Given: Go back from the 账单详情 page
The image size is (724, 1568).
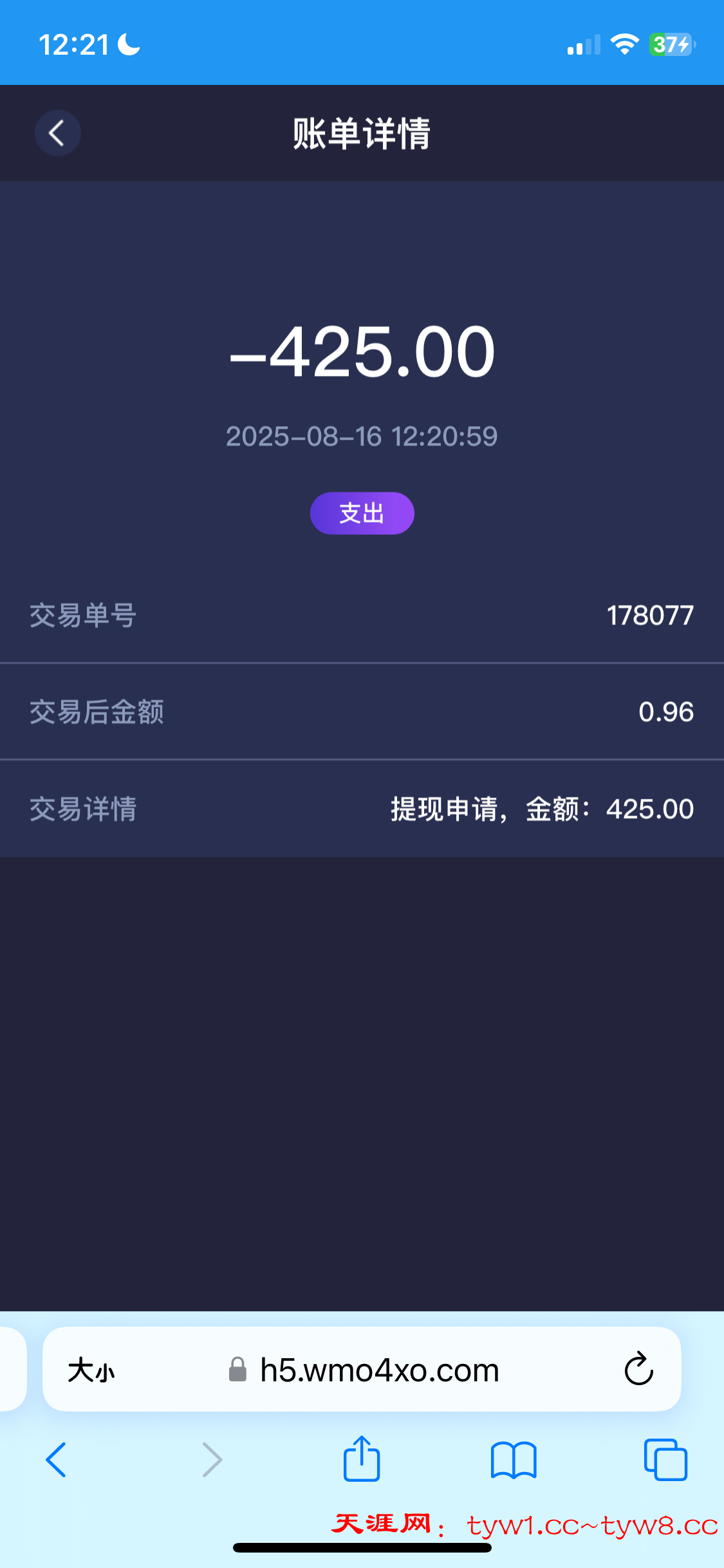Looking at the screenshot, I should 57,133.
